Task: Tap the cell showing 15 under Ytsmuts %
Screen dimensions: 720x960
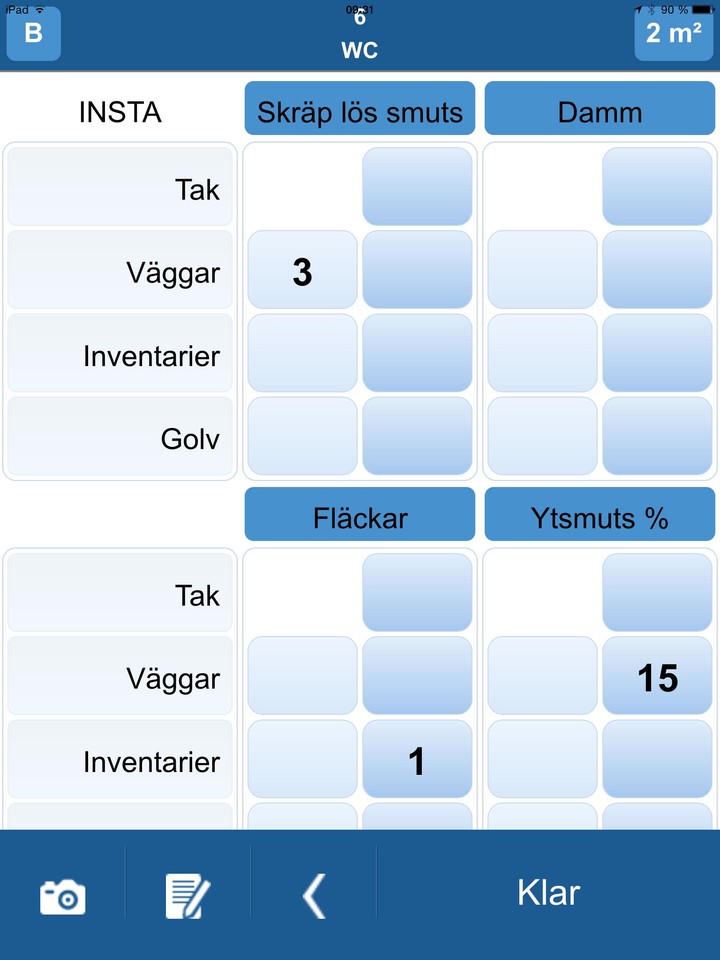Action: pyautogui.click(x=658, y=678)
